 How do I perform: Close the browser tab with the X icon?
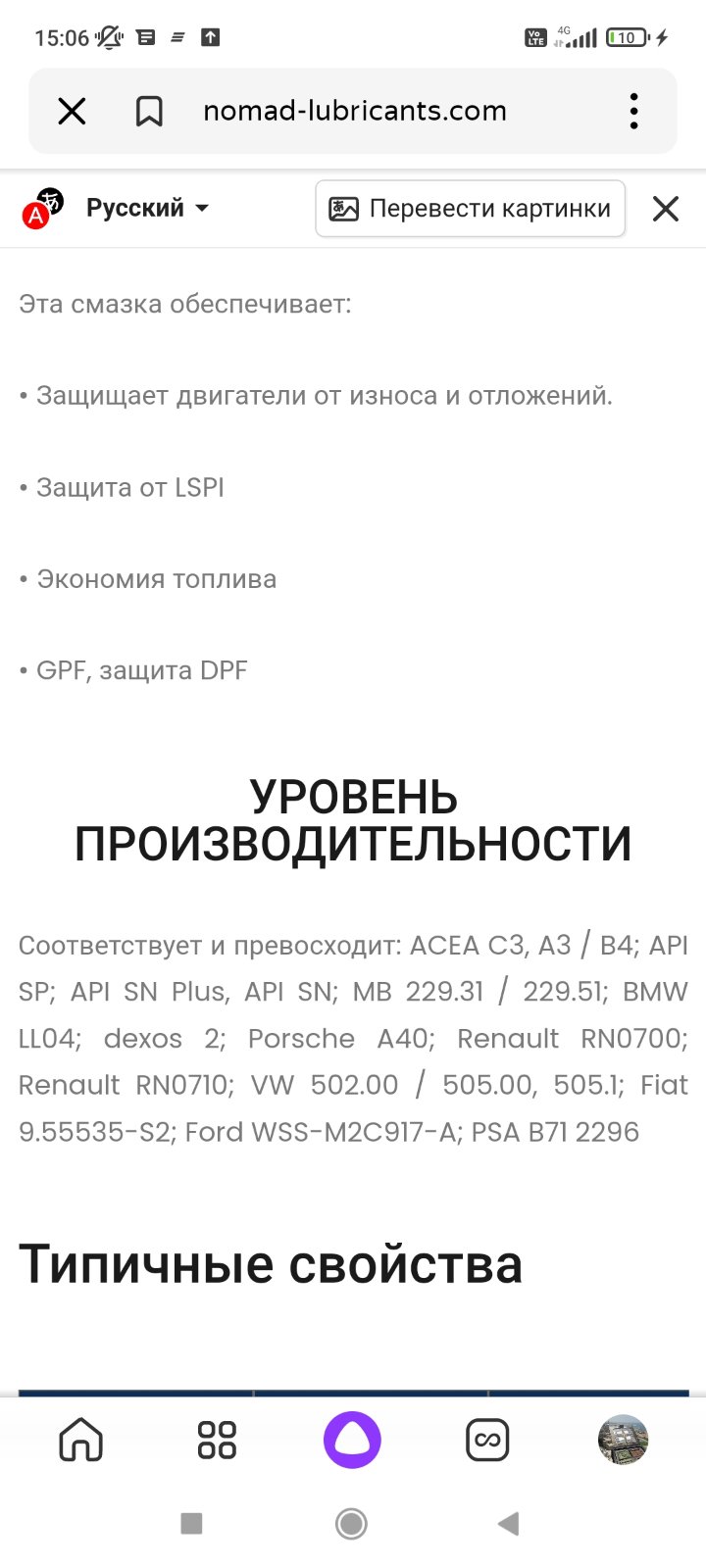72,111
